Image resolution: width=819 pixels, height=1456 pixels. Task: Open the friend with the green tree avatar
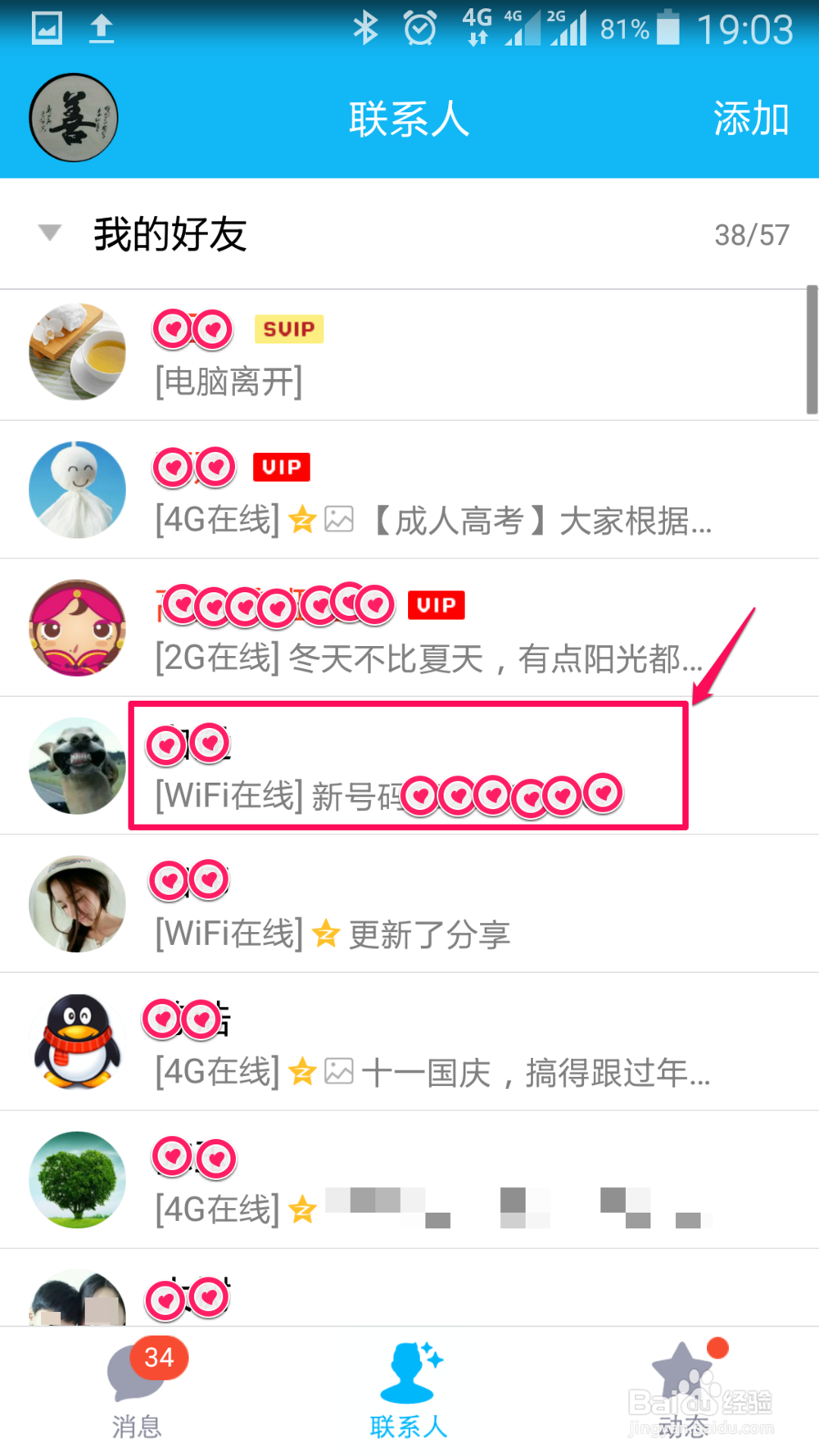pos(77,1180)
